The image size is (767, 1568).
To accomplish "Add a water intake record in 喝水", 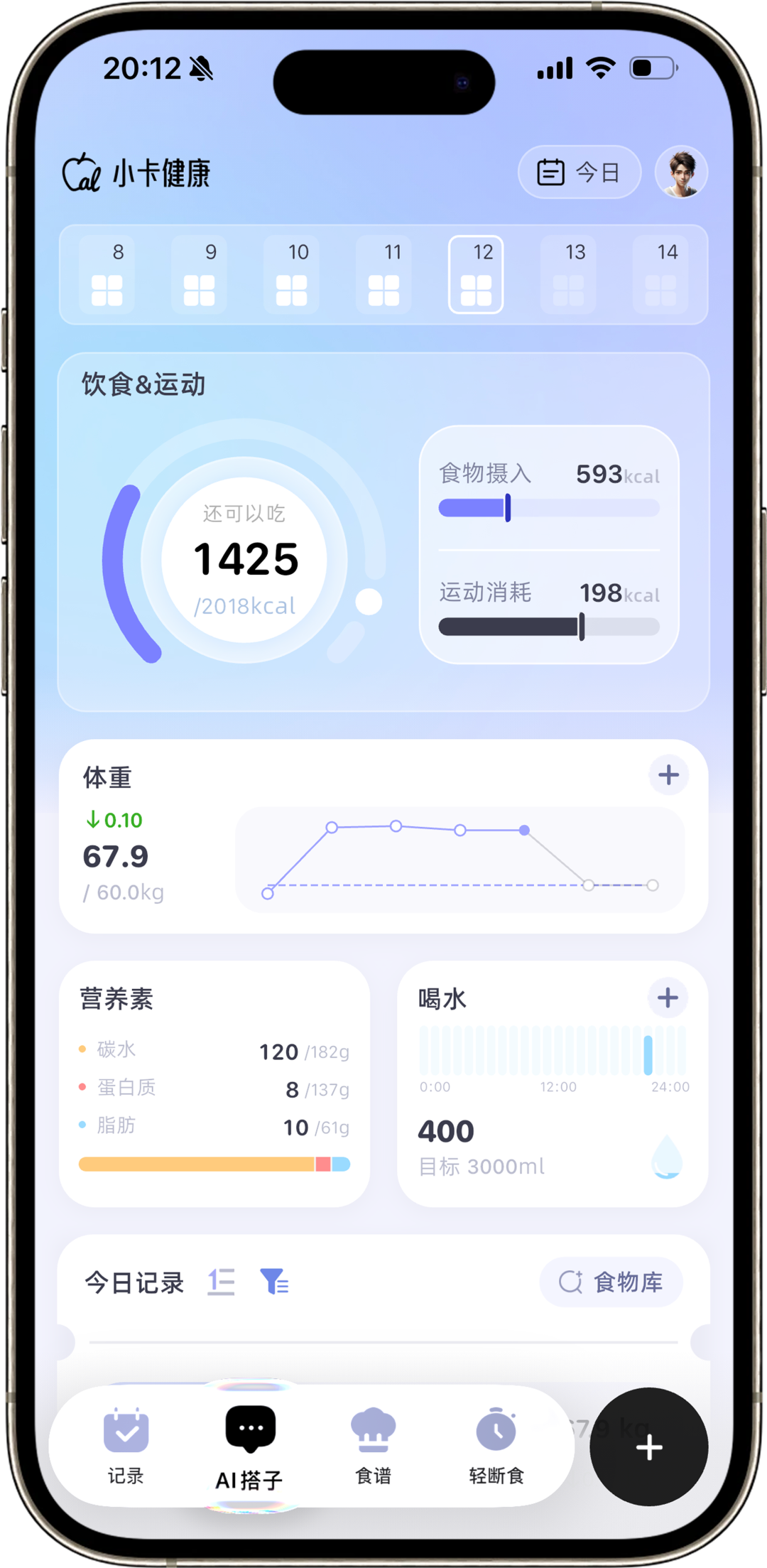I will click(x=668, y=998).
